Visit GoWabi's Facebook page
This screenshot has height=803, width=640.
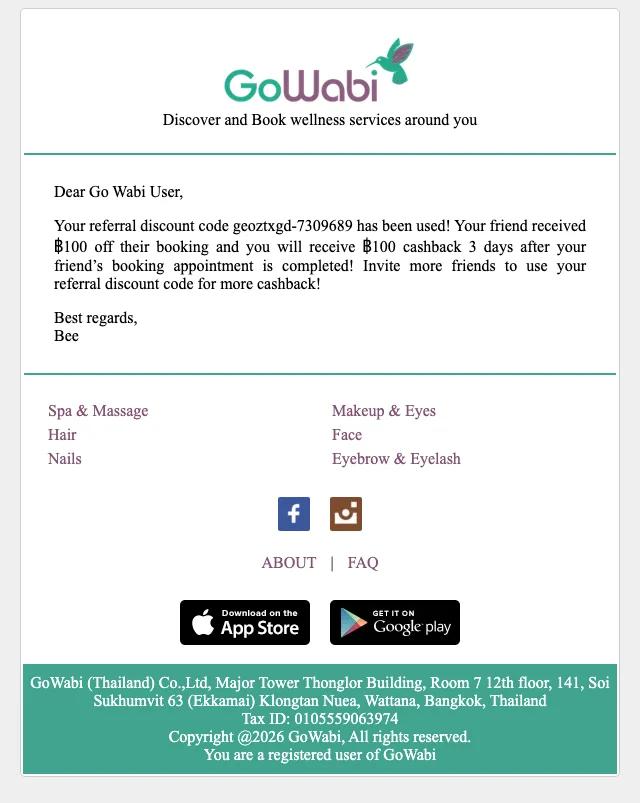pos(294,514)
